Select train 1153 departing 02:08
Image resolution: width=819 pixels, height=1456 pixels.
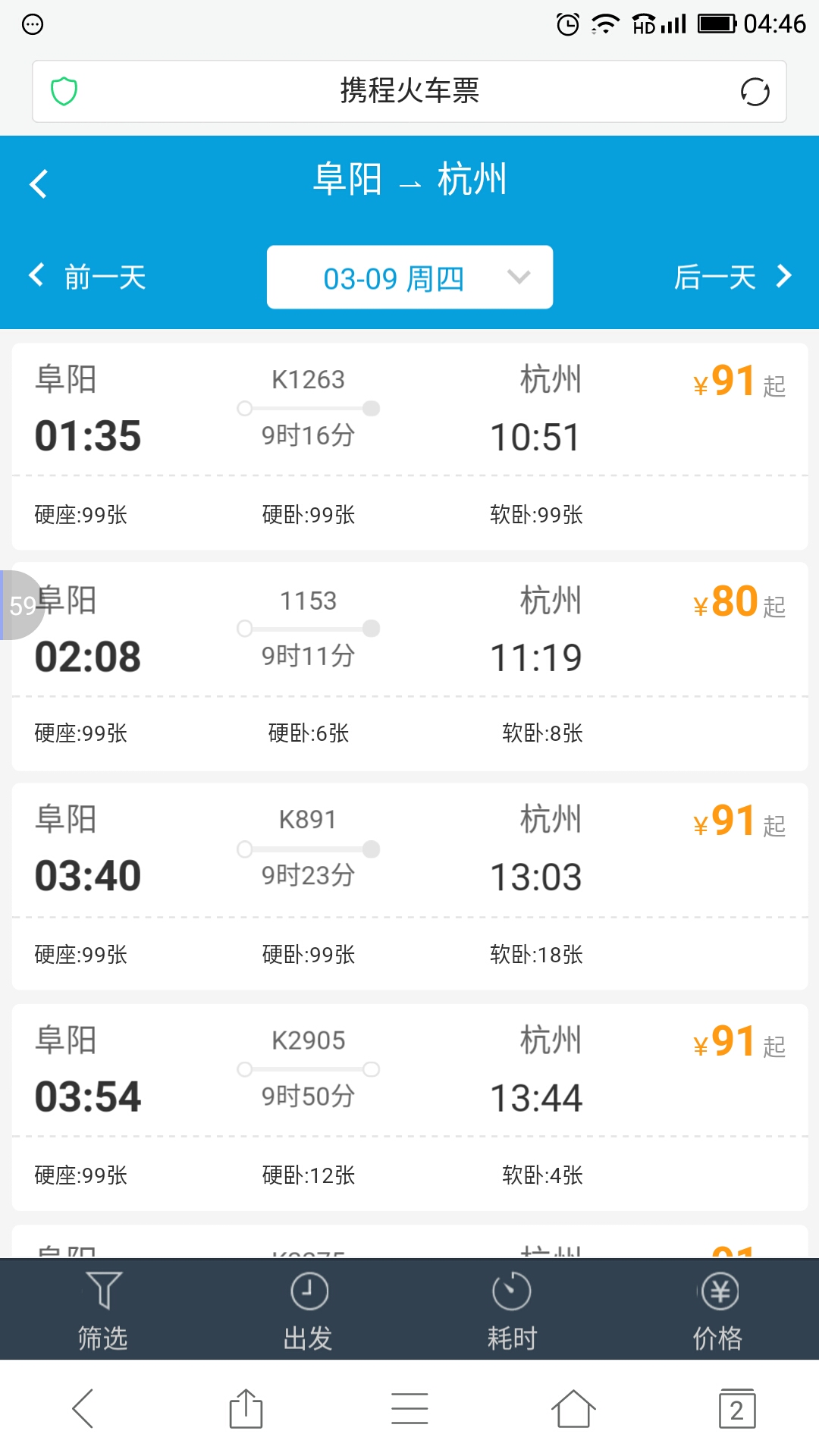[409, 667]
